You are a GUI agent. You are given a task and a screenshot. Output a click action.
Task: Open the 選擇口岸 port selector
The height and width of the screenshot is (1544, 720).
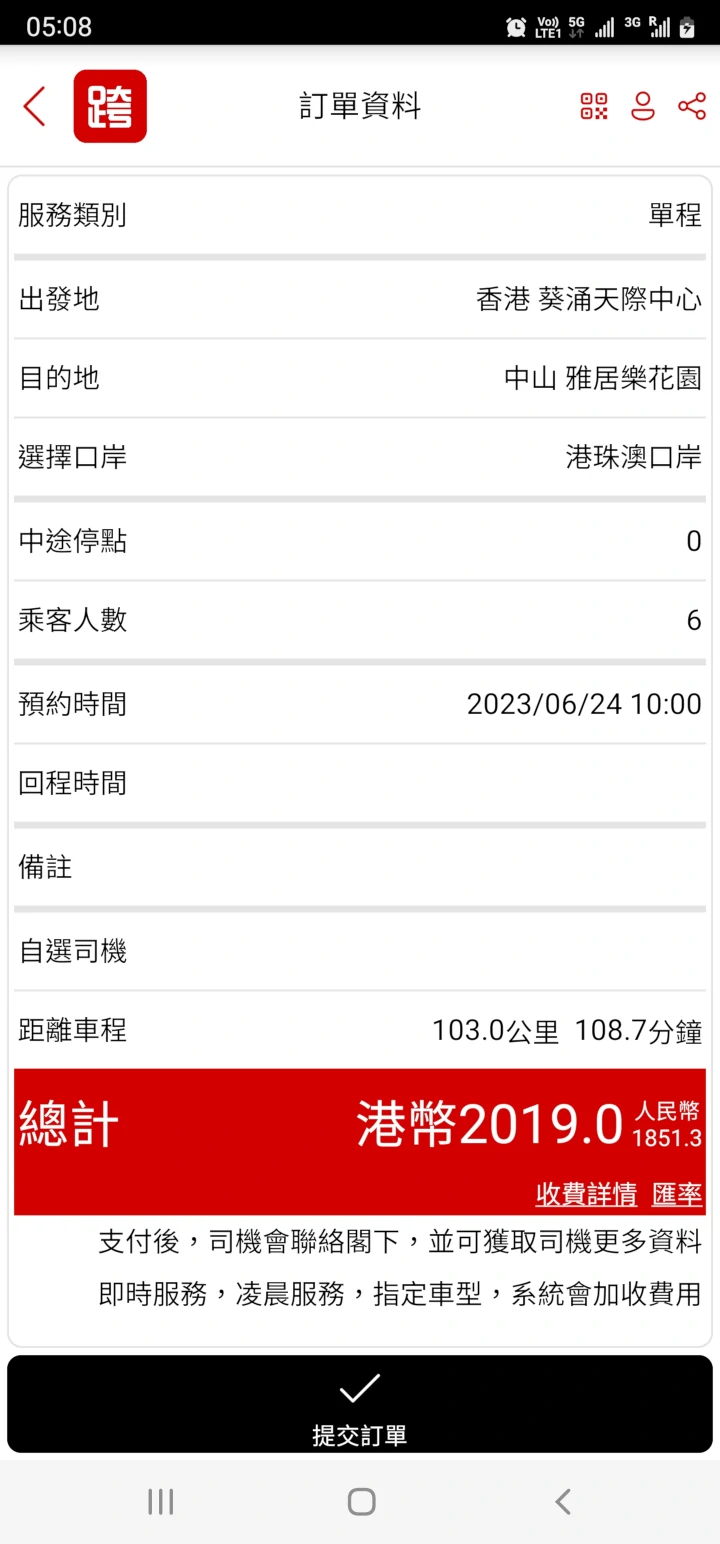pyautogui.click(x=360, y=457)
